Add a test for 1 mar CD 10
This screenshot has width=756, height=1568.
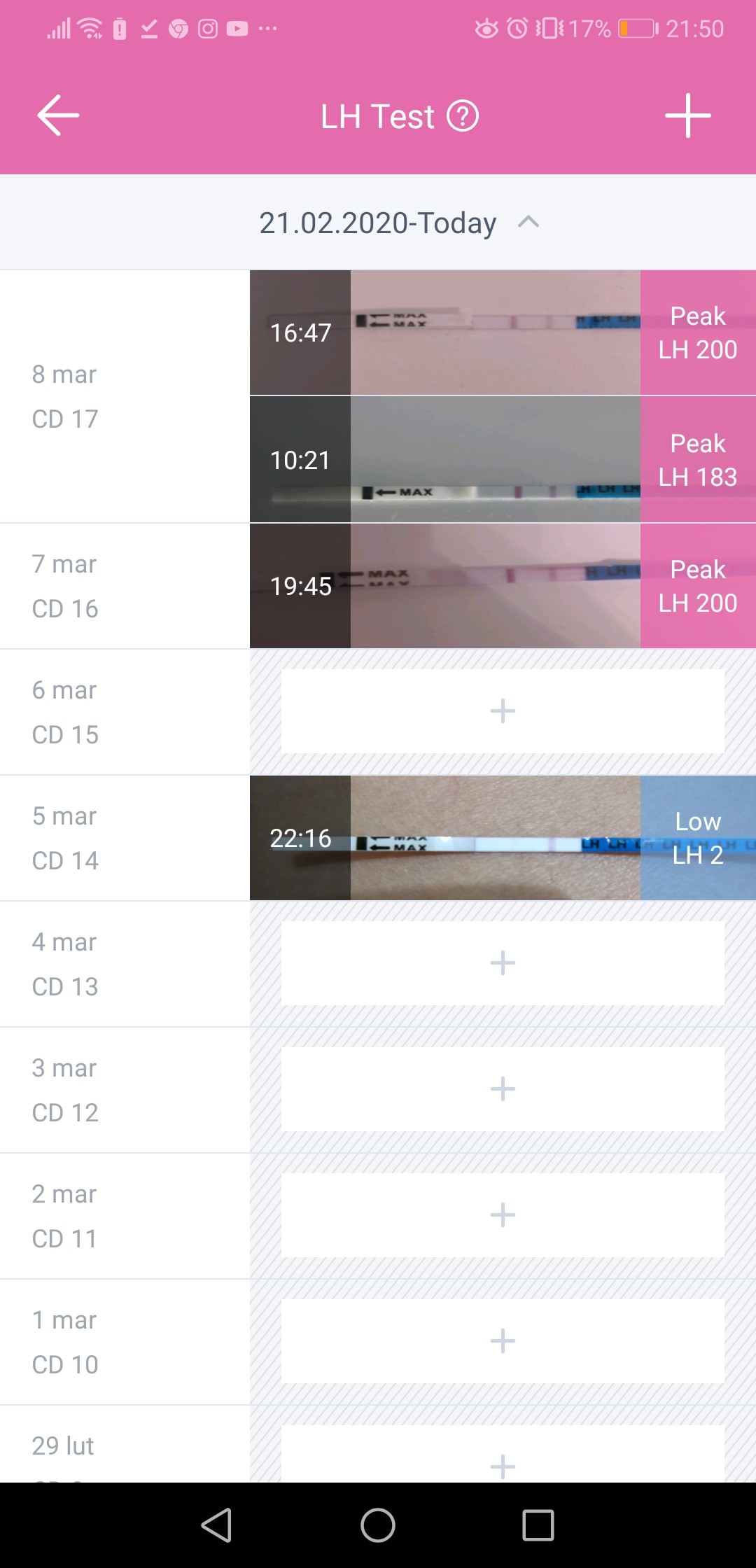(502, 1341)
